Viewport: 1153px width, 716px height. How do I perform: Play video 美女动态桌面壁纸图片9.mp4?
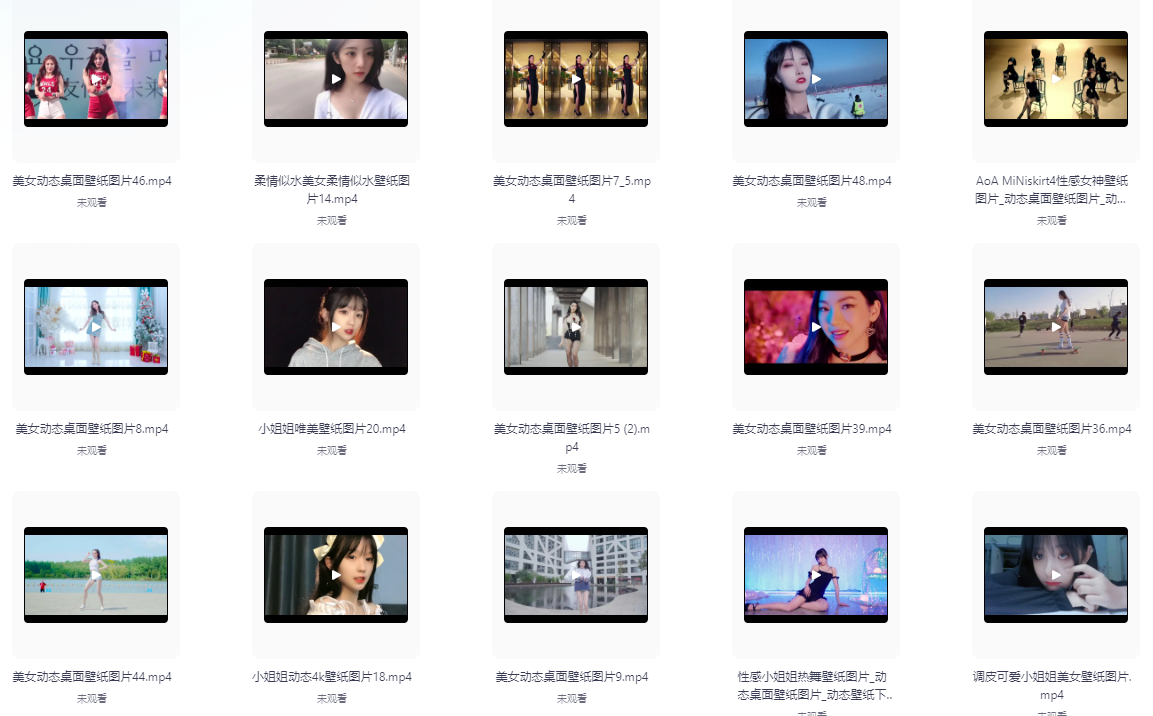pos(576,575)
